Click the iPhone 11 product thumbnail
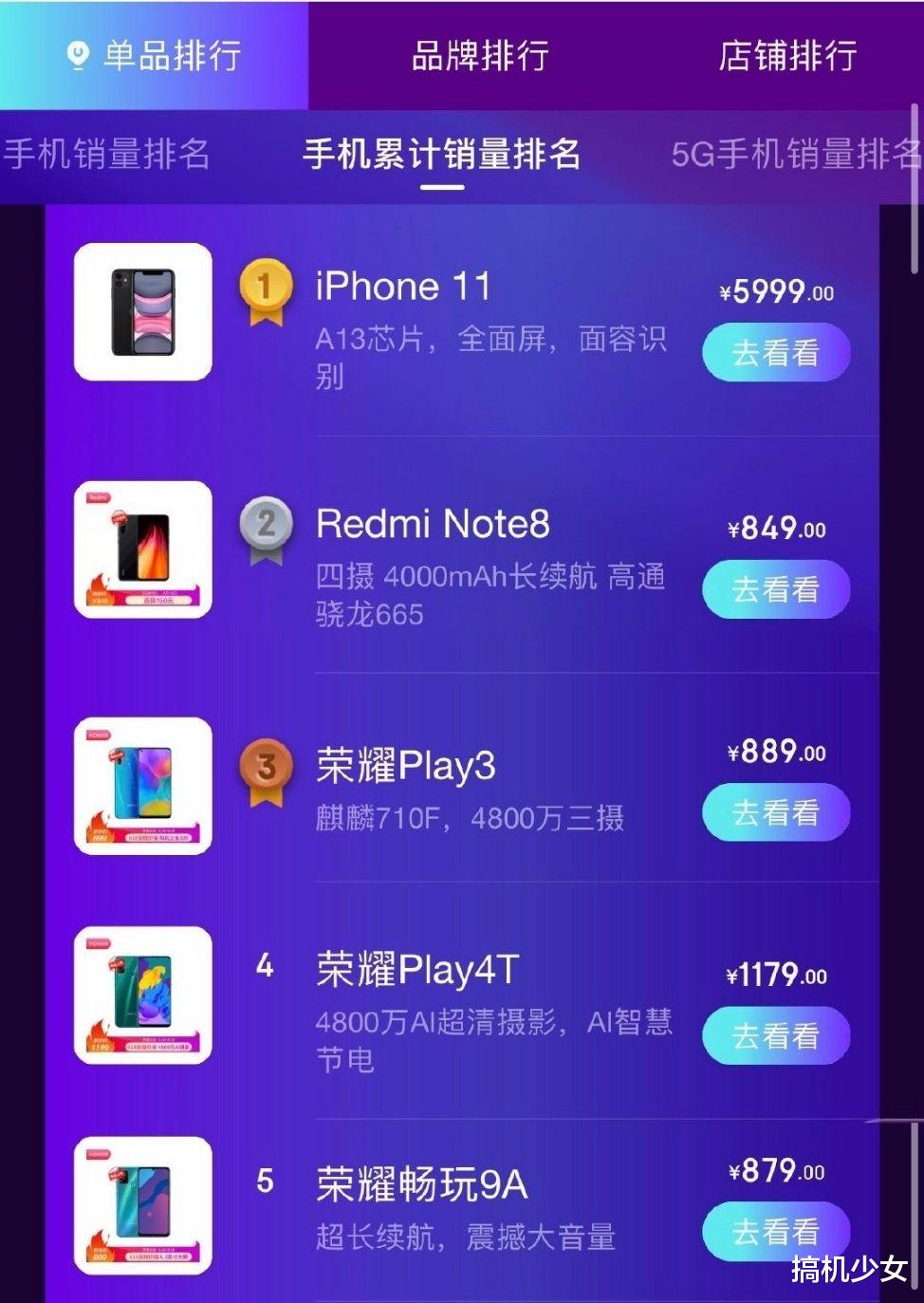 [141, 311]
